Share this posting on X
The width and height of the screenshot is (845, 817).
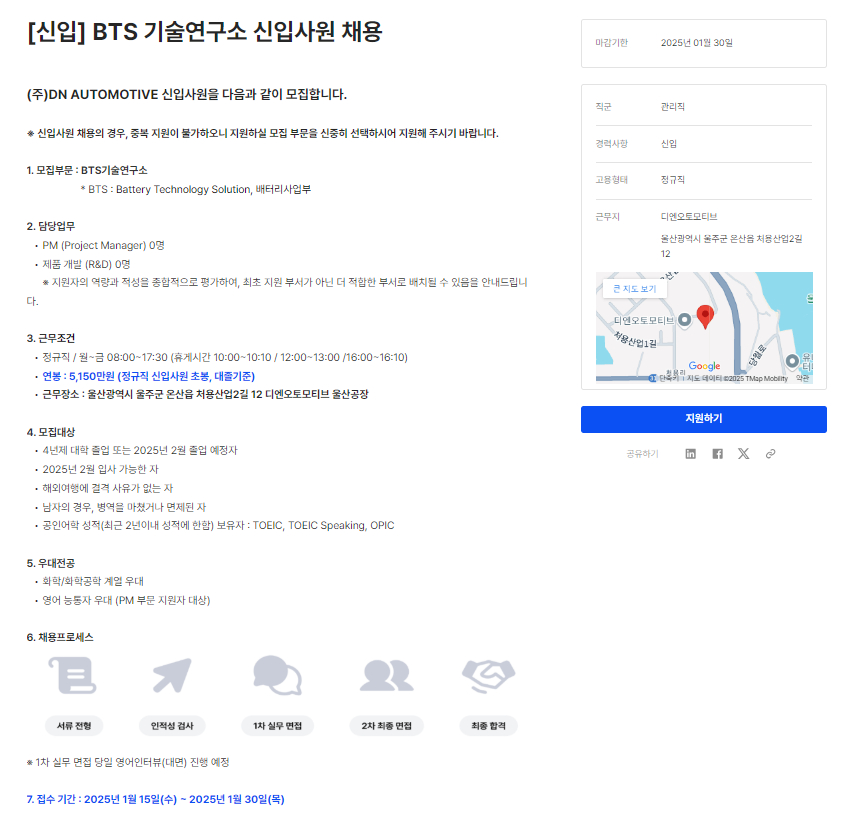743,453
